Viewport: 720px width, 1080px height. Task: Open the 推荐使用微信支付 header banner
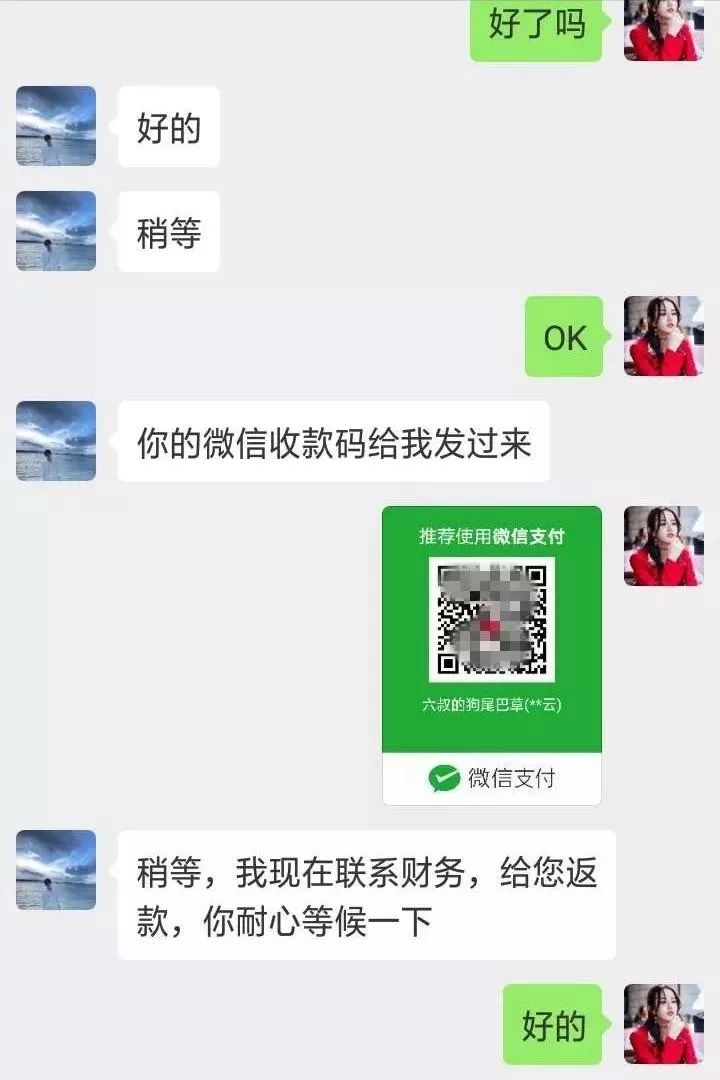tap(490, 536)
